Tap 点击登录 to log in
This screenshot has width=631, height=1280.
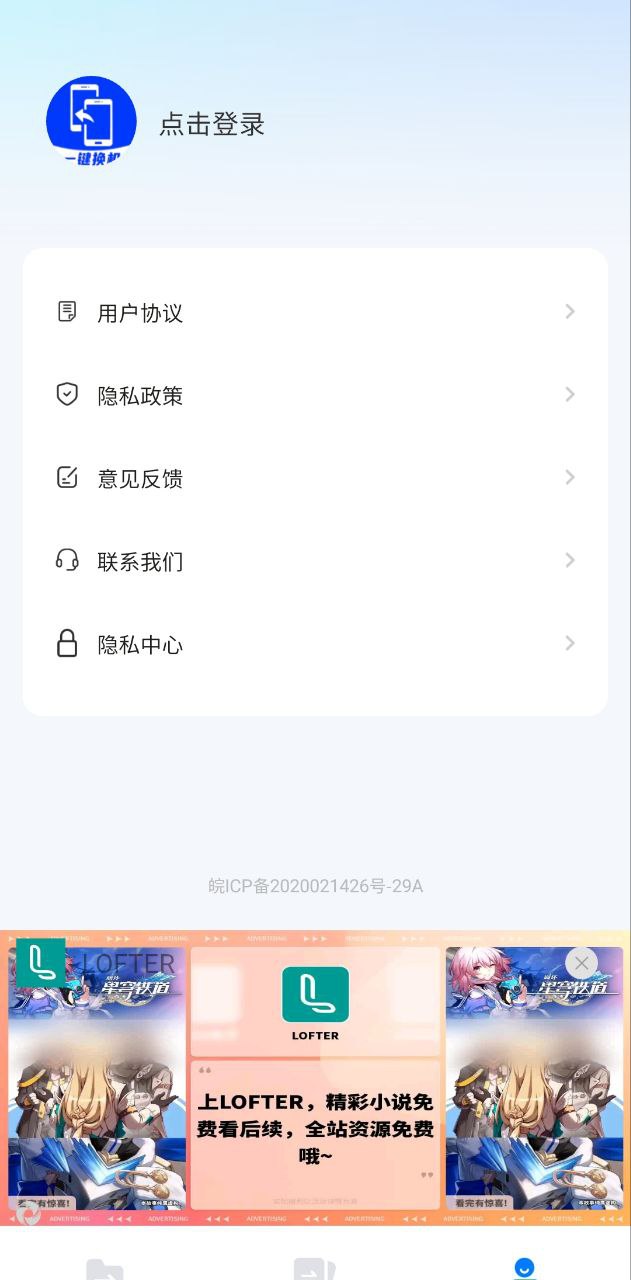(x=212, y=125)
